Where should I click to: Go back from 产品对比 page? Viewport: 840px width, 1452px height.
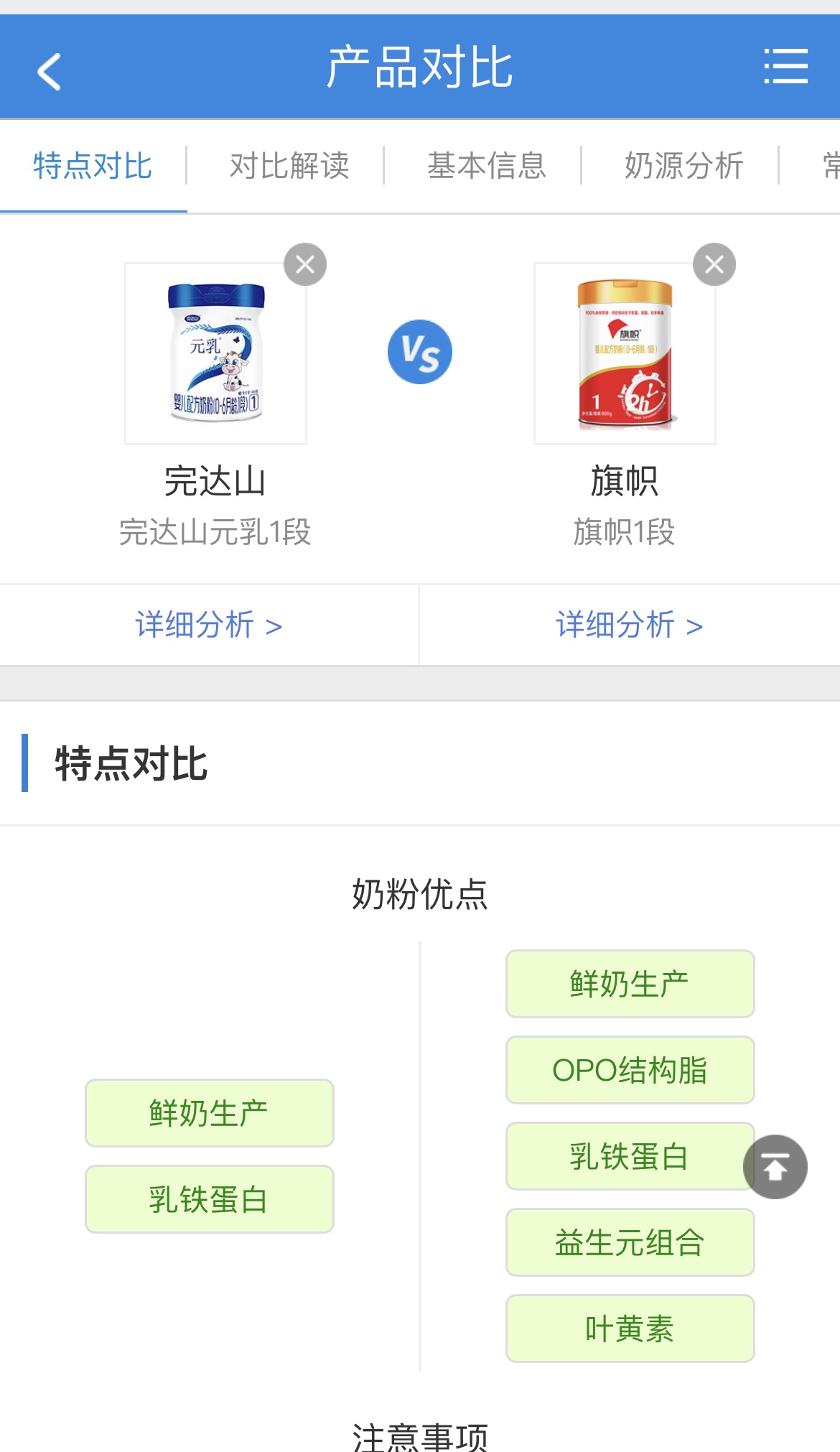(49, 71)
